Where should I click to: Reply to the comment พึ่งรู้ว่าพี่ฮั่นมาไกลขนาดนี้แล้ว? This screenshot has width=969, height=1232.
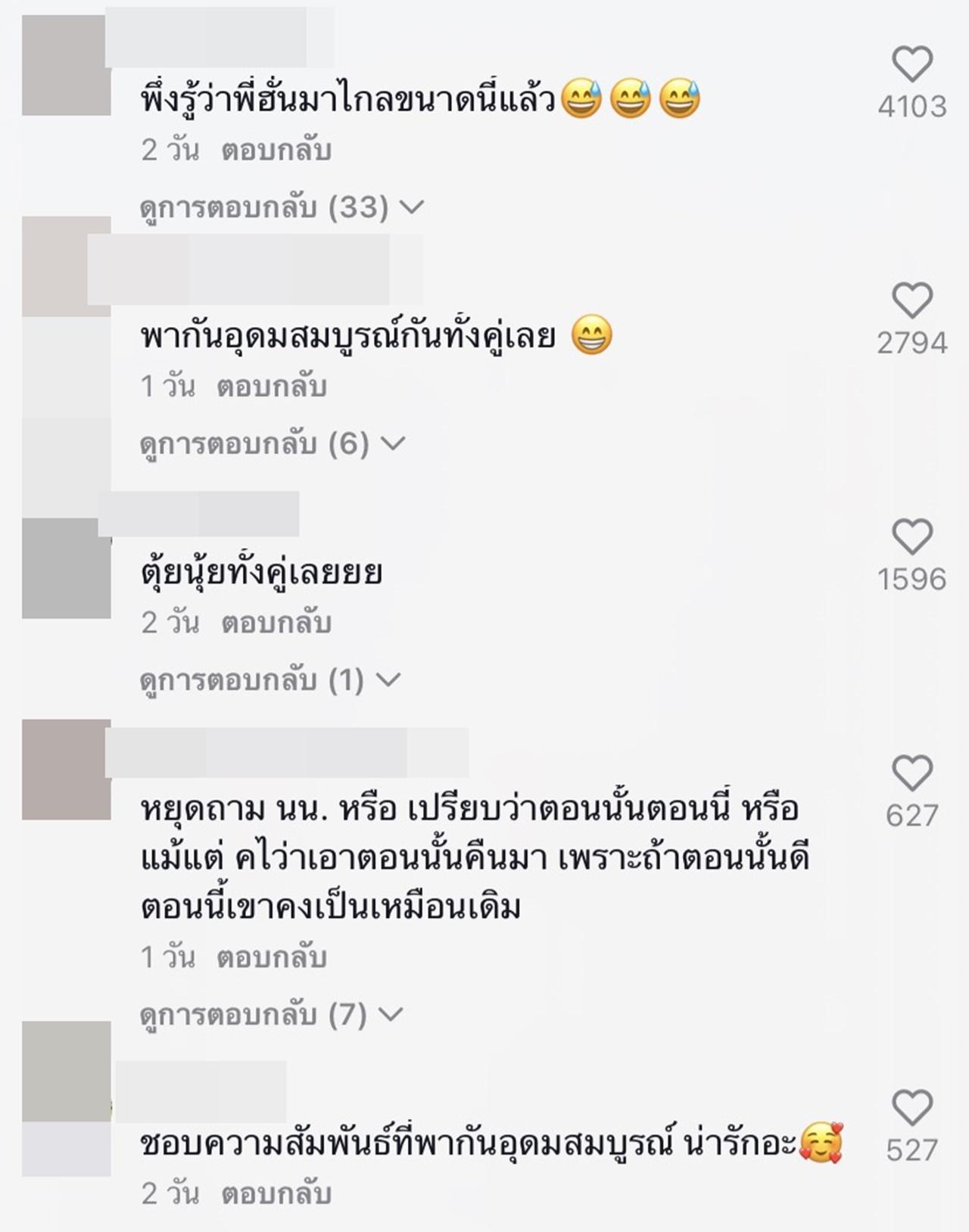tap(276, 151)
